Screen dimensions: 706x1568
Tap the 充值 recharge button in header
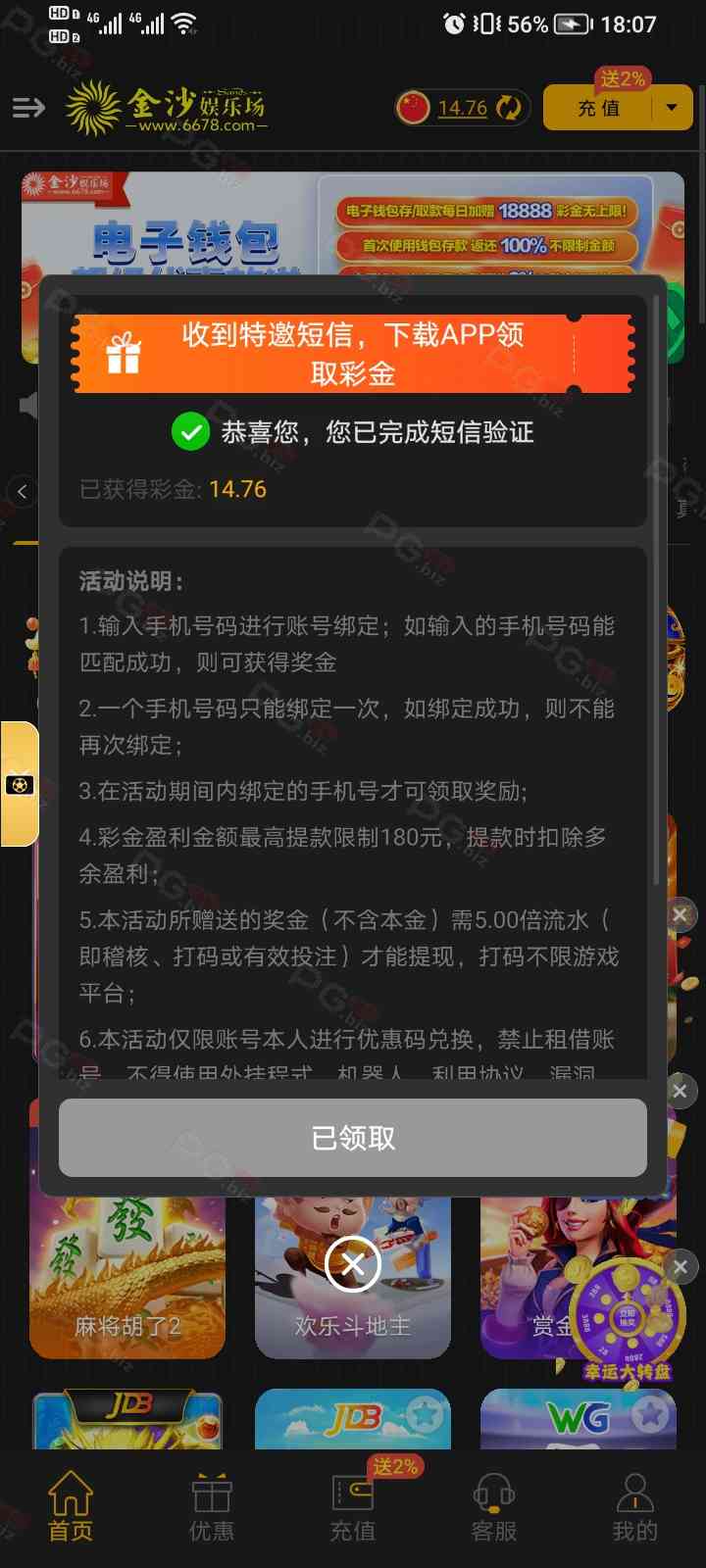point(598,108)
